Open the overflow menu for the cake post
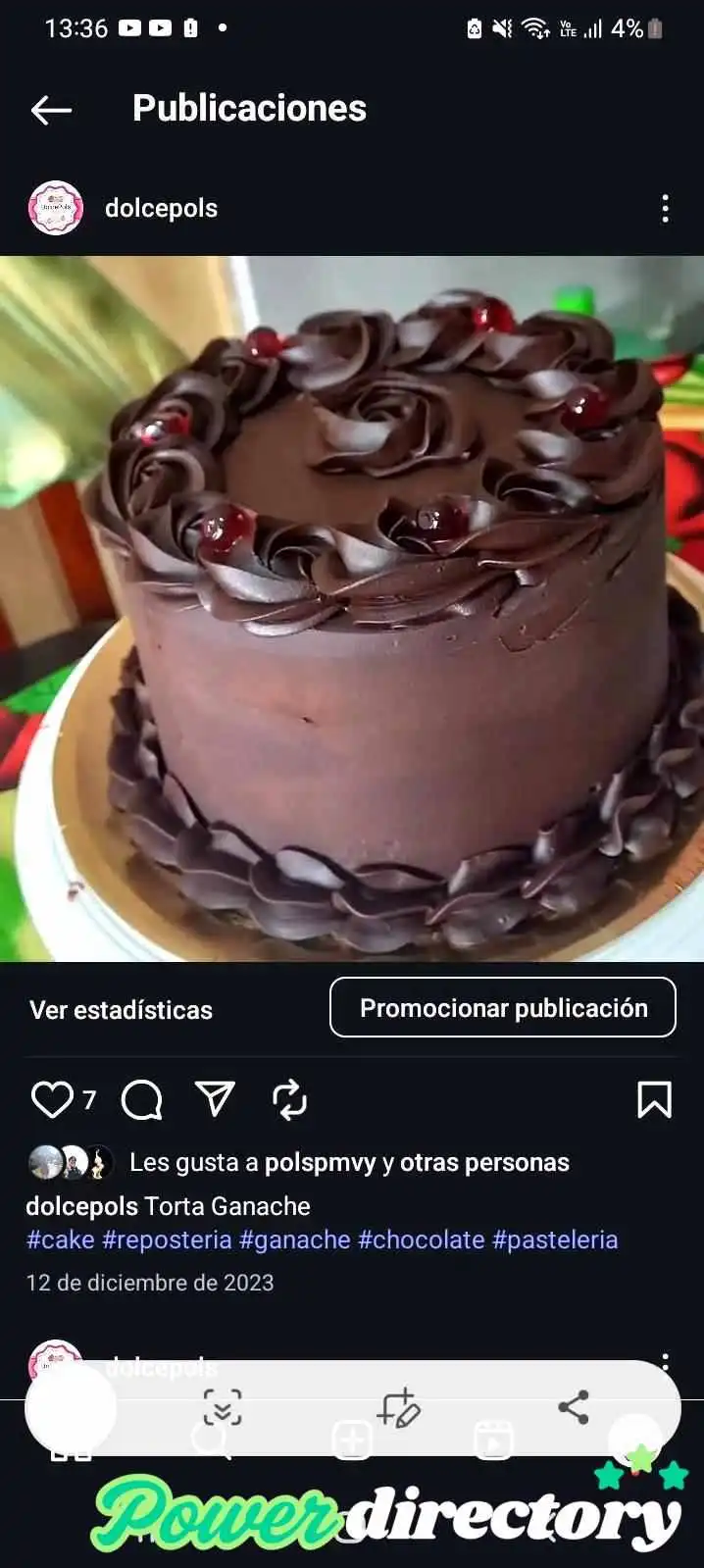 (x=665, y=208)
